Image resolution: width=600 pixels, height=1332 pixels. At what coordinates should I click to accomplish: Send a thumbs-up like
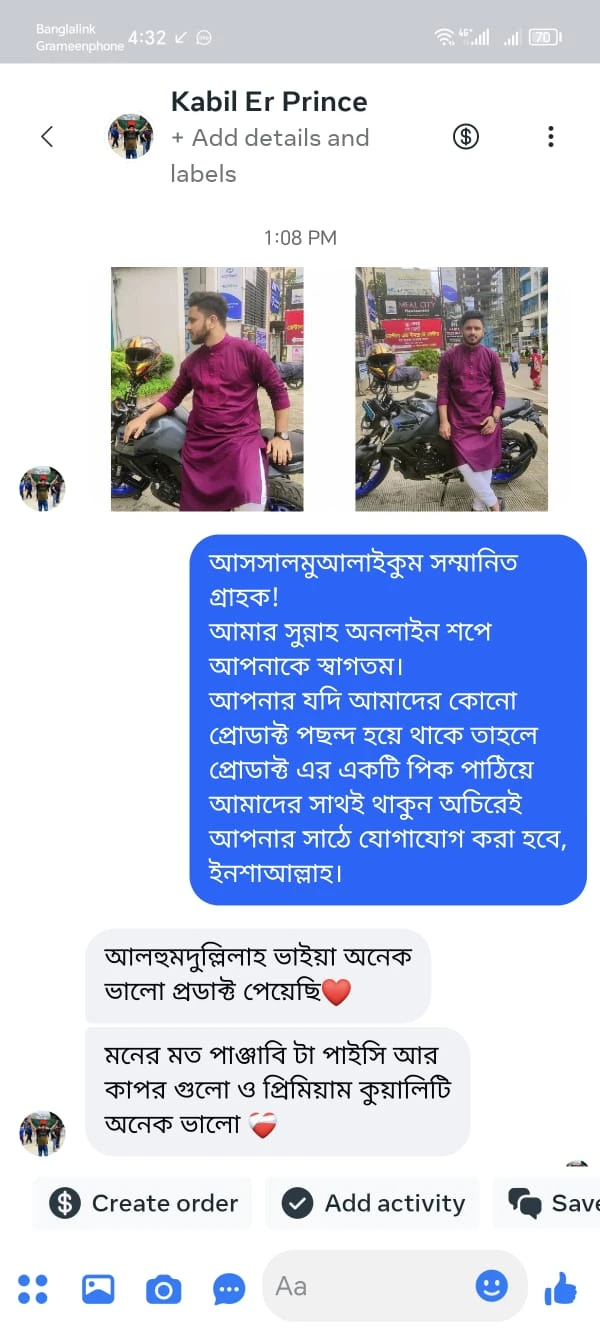point(561,1289)
